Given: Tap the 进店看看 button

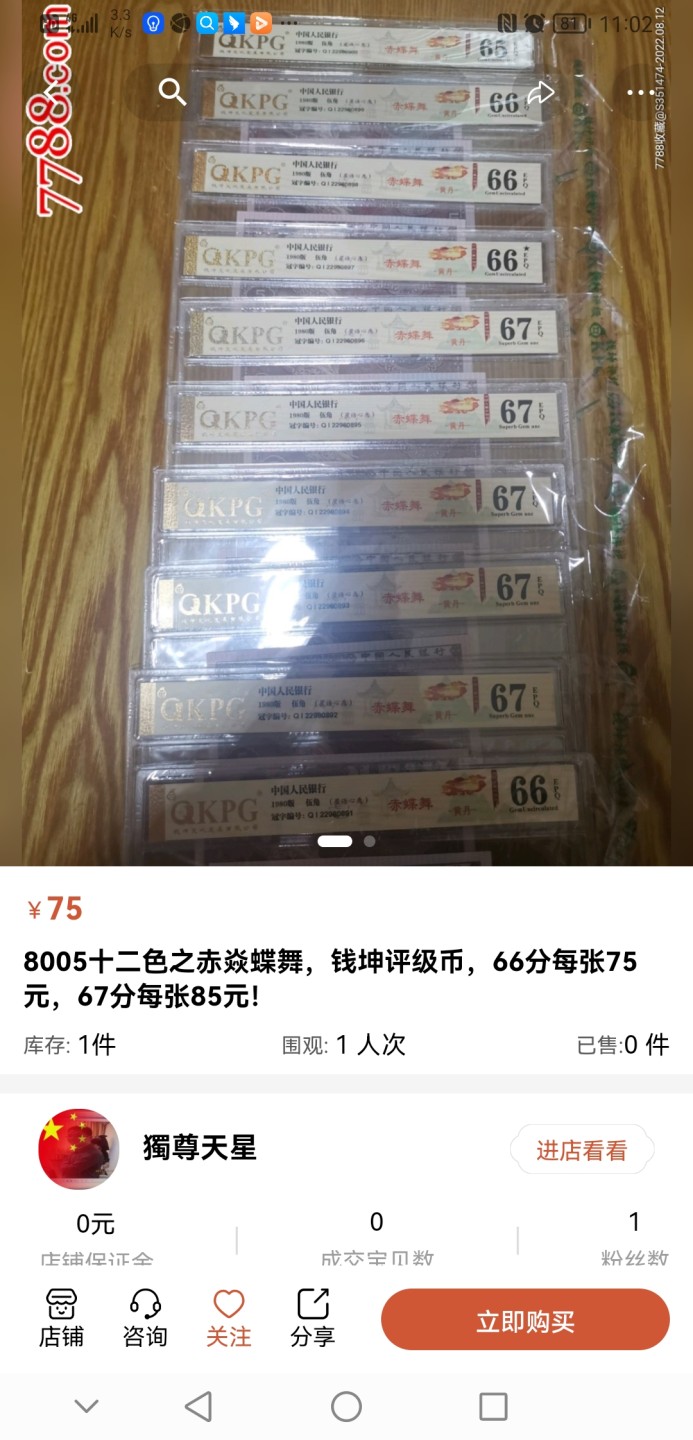Looking at the screenshot, I should coord(581,1150).
